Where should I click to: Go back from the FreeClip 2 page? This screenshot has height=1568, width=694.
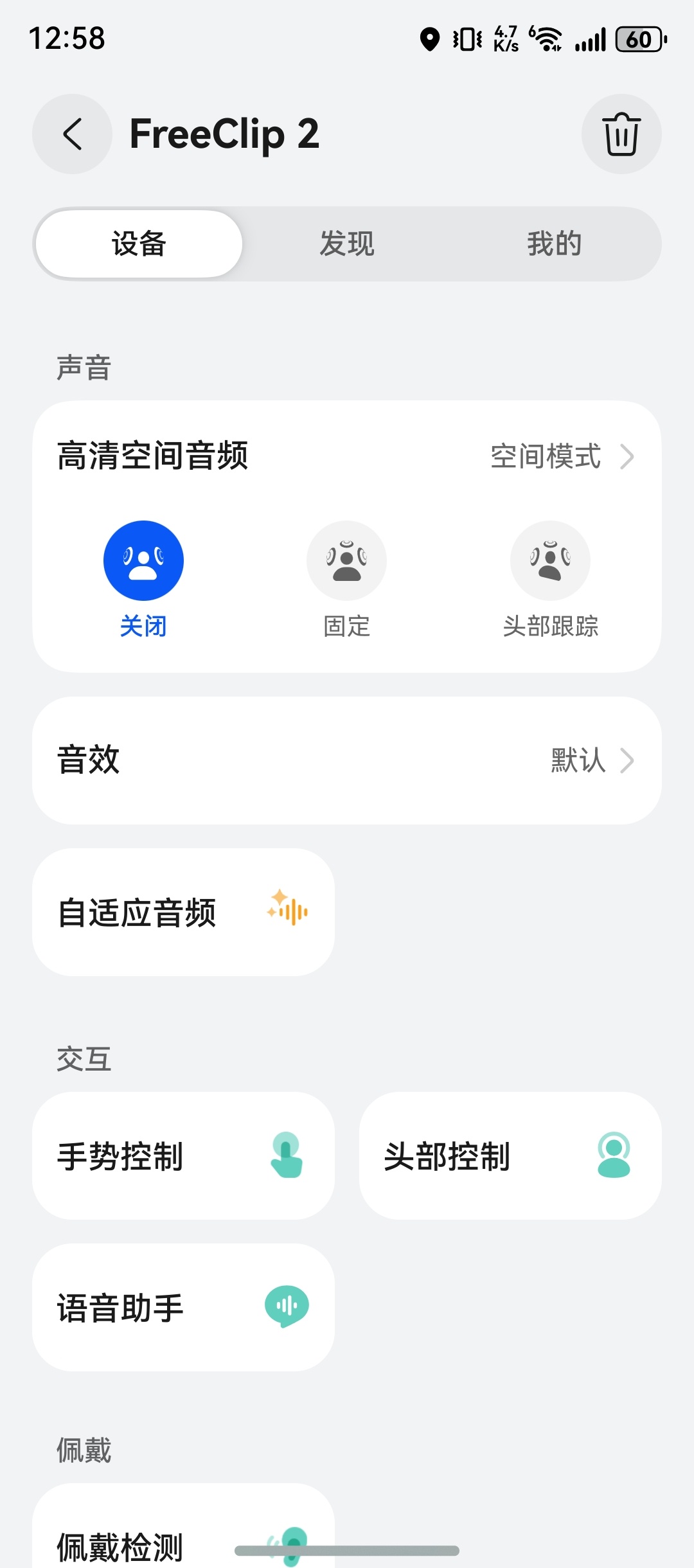tap(72, 134)
